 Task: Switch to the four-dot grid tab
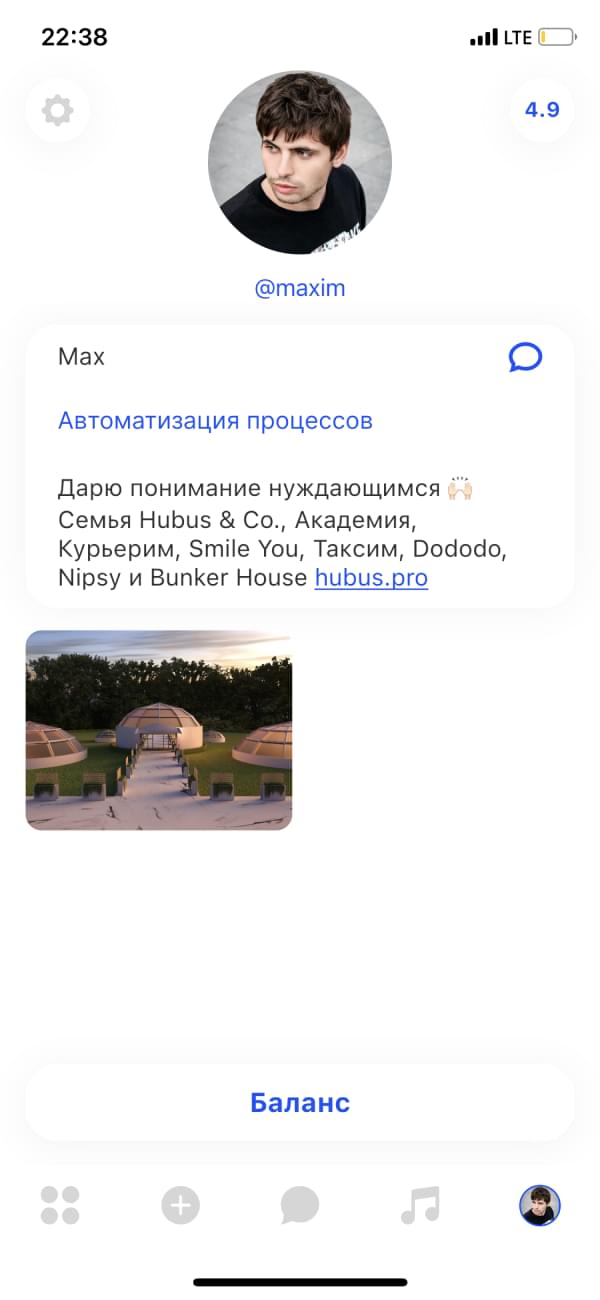(x=60, y=1205)
